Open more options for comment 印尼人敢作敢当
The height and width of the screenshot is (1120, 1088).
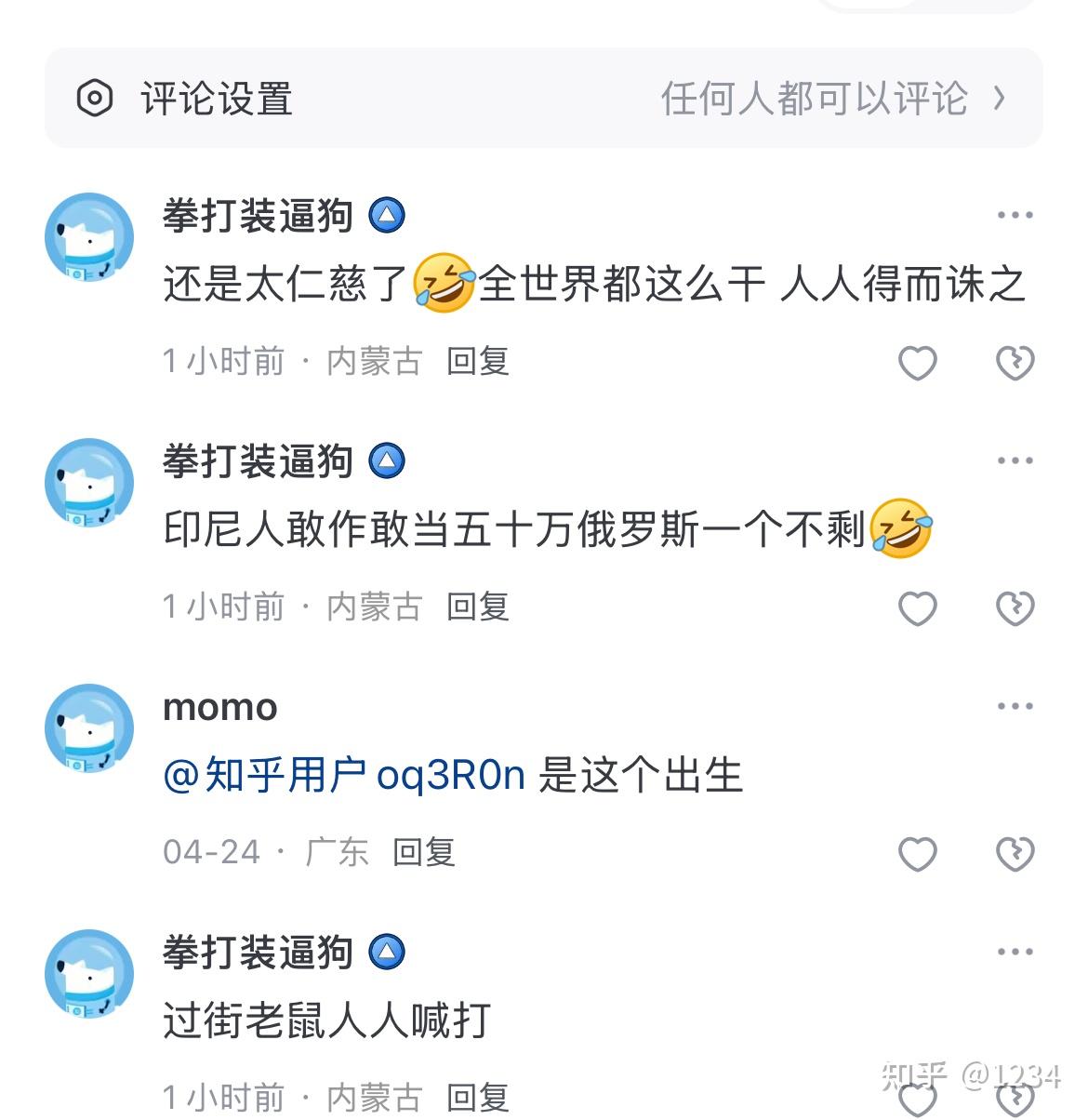click(x=1015, y=461)
